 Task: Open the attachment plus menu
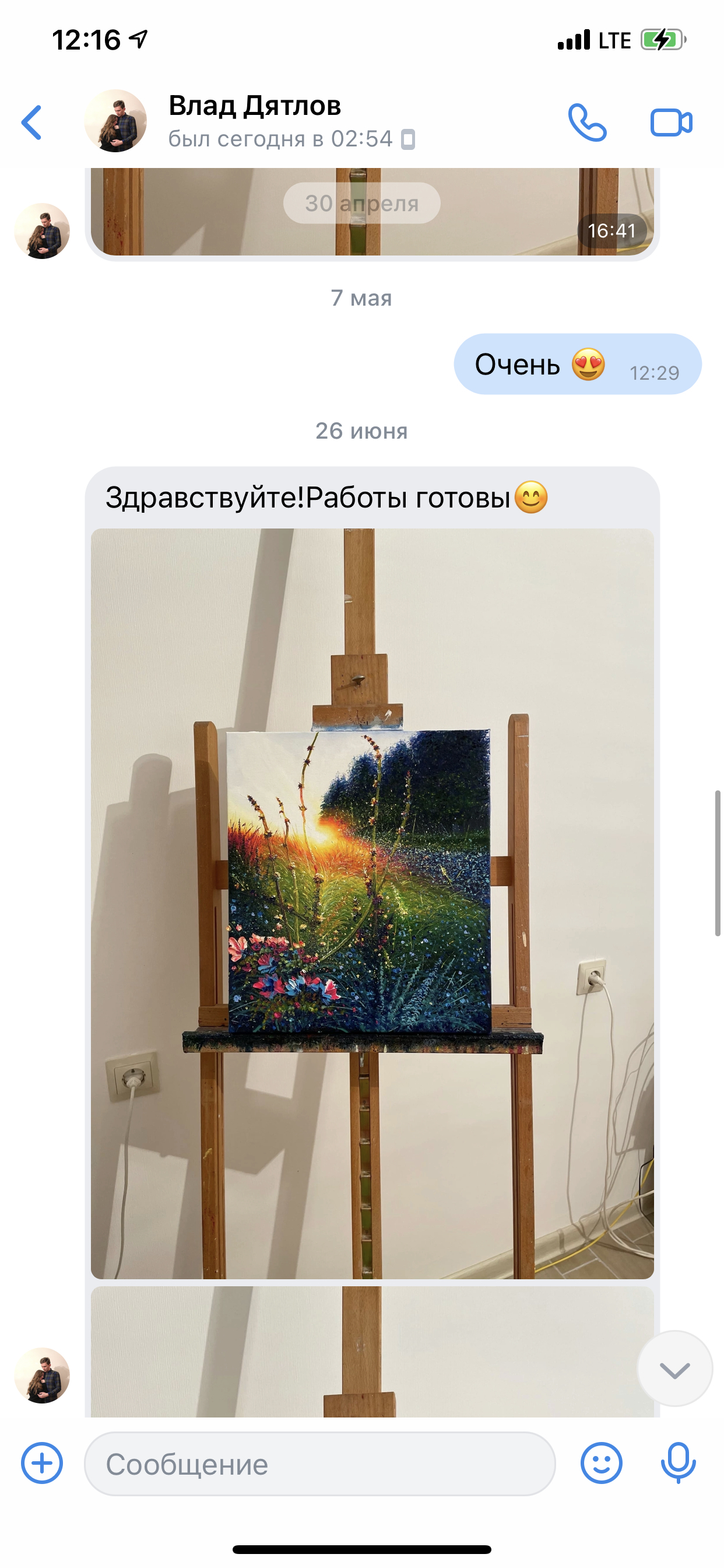[42, 1462]
